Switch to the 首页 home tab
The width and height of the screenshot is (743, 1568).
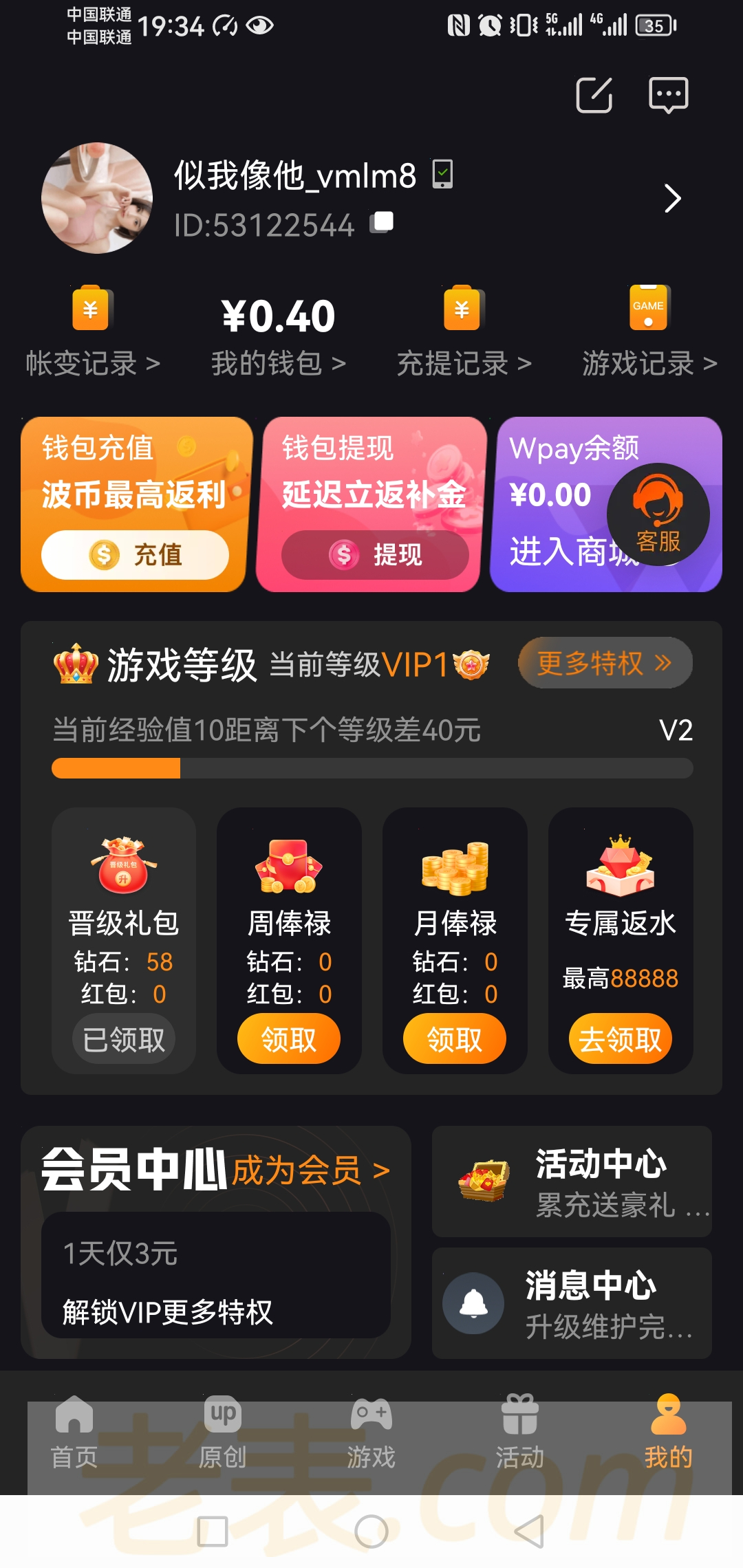pos(74,1432)
